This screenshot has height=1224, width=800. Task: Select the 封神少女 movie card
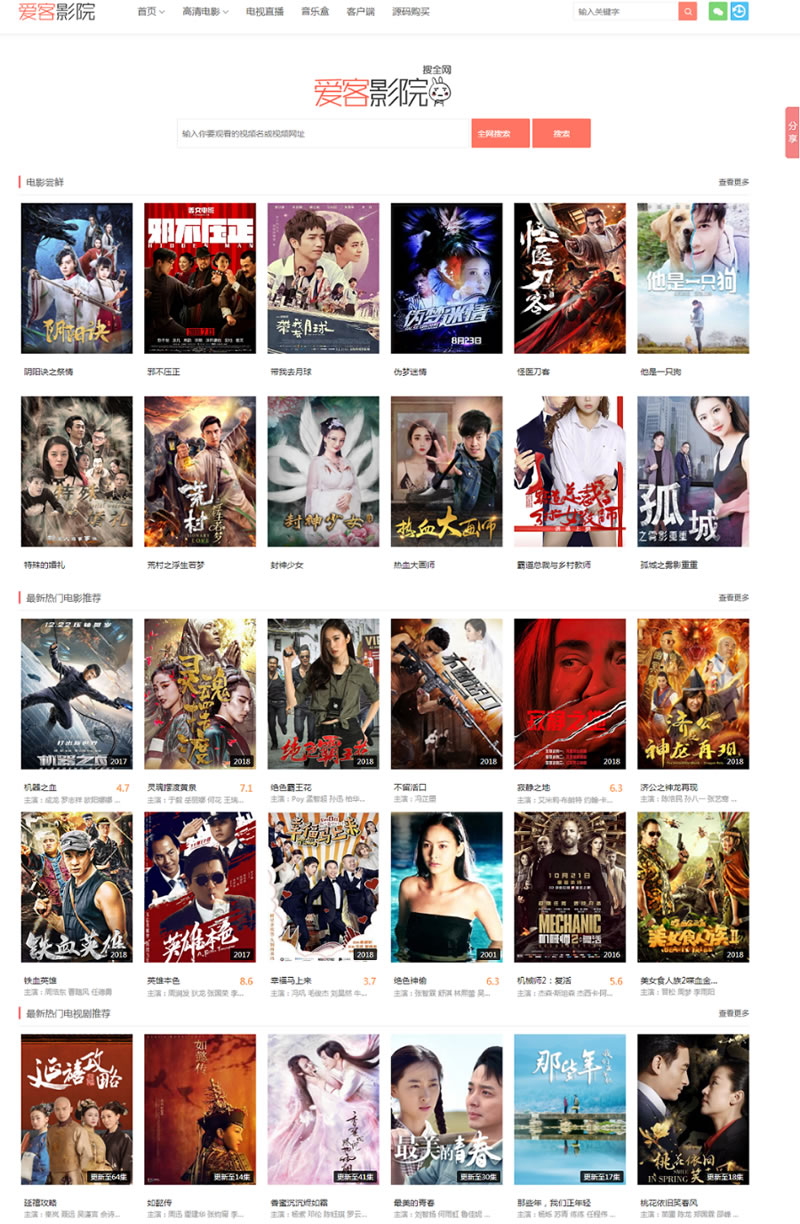tap(323, 471)
